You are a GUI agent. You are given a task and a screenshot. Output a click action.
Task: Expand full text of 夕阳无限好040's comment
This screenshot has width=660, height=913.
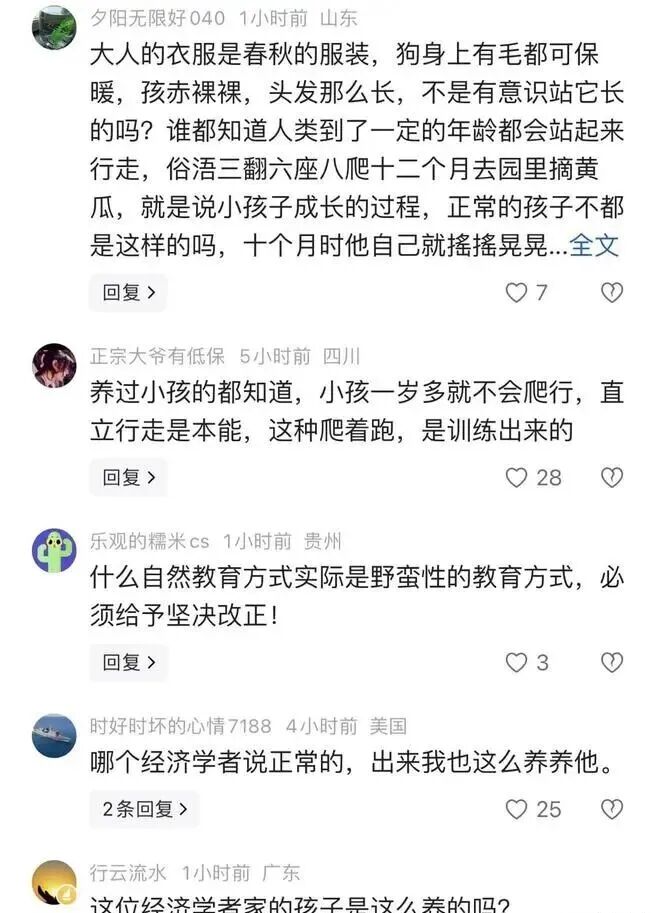click(595, 246)
